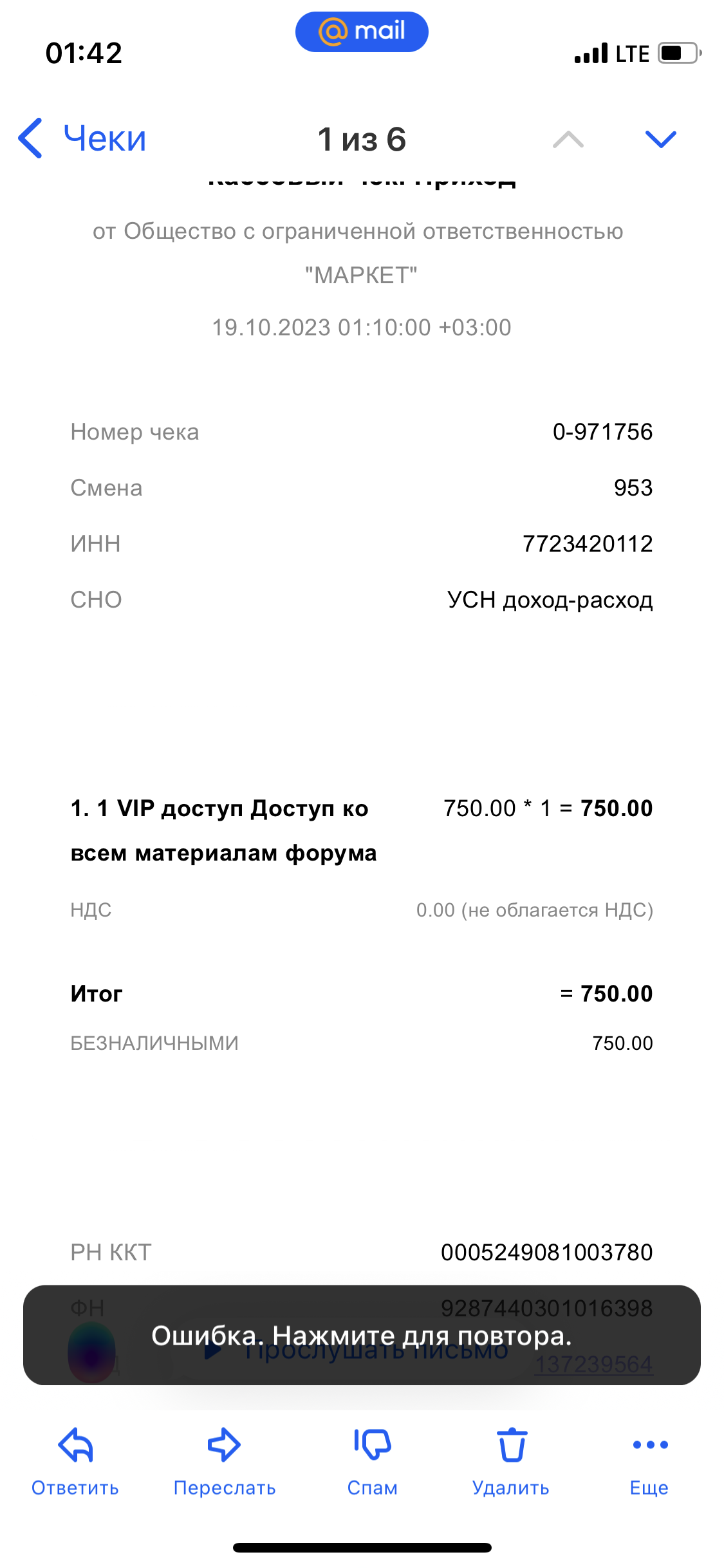The width and height of the screenshot is (724, 1568).
Task: Tap Ответить to reply to this email
Action: point(75,1462)
